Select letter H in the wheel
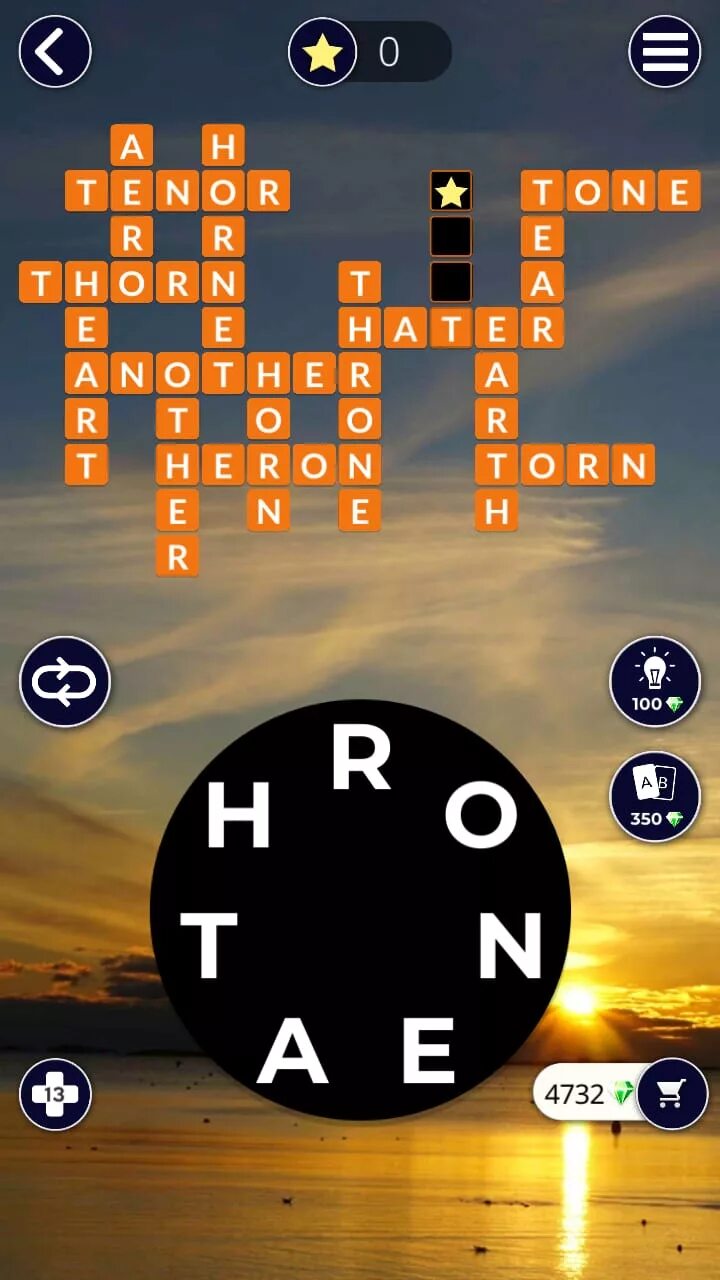The width and height of the screenshot is (720, 1280). point(238,816)
